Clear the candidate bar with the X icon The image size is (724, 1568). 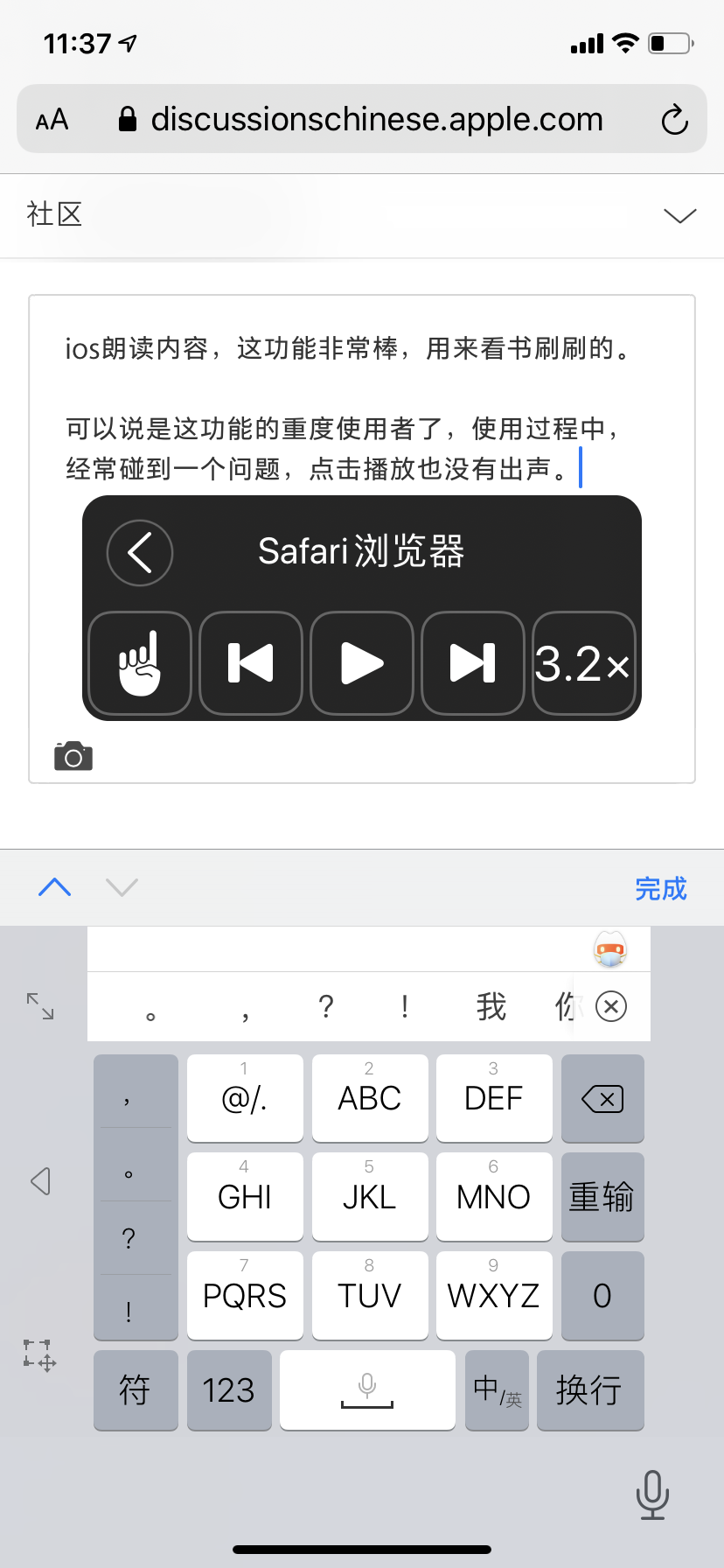click(x=611, y=1006)
